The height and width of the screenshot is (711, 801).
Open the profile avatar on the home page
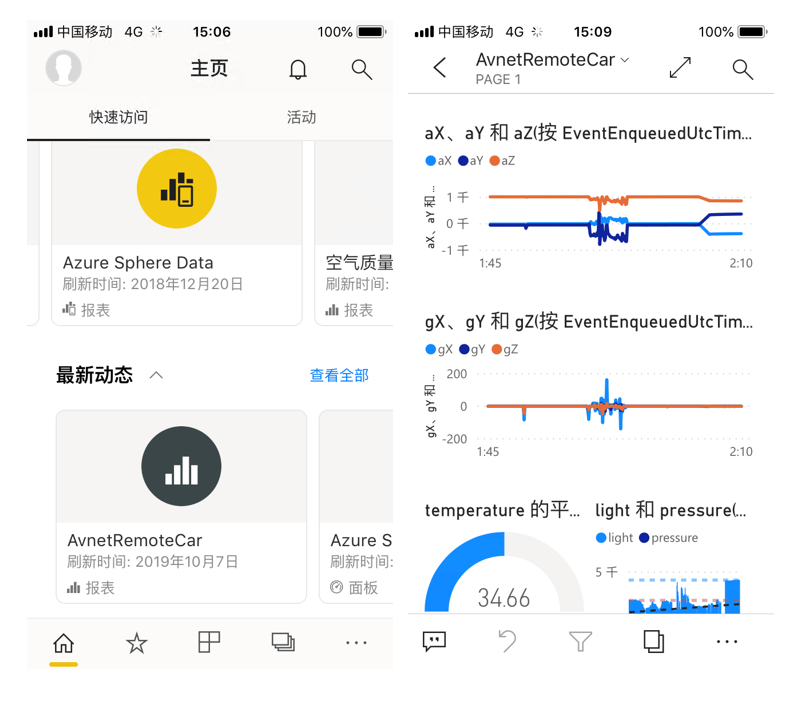[63, 68]
